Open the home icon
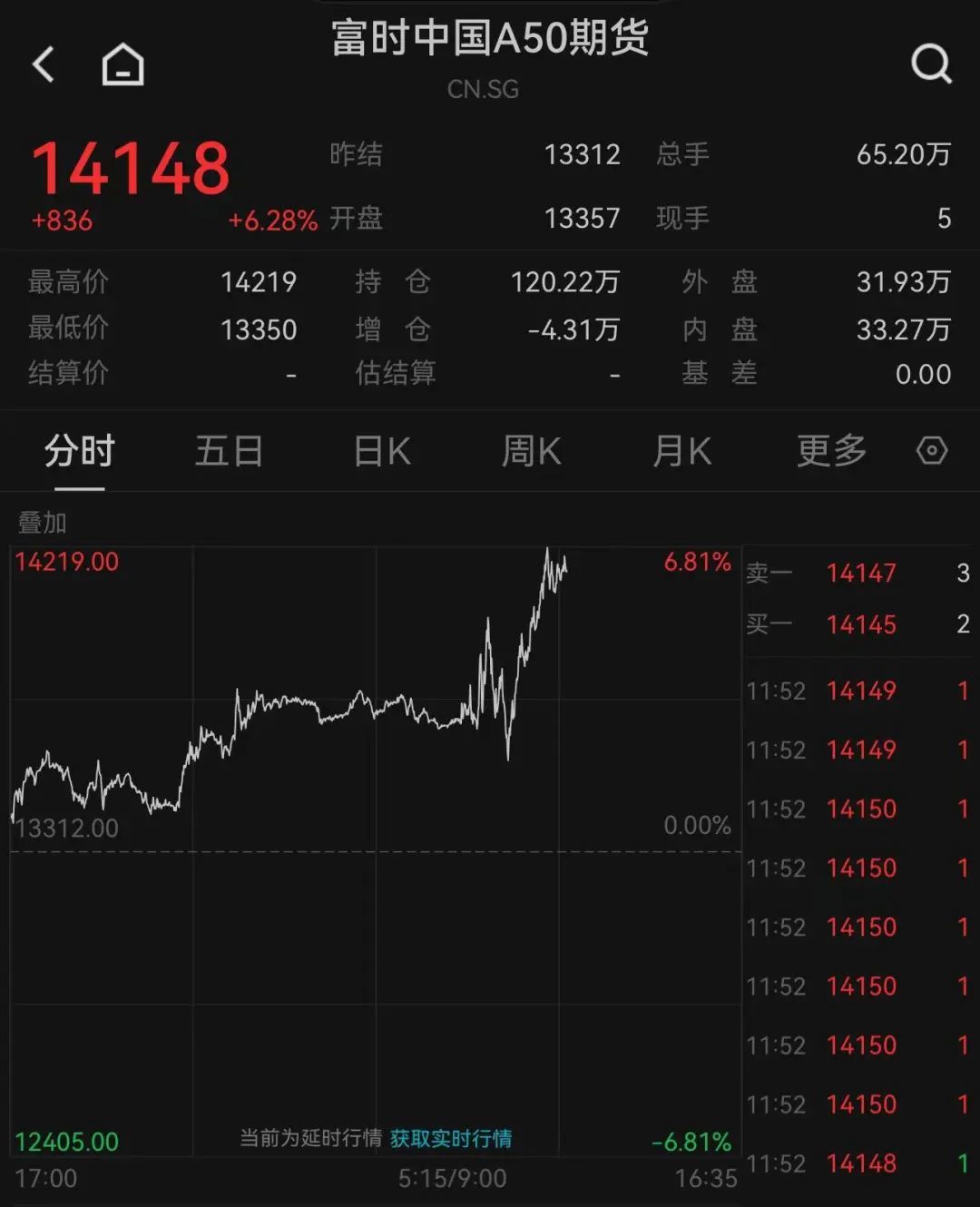Image resolution: width=980 pixels, height=1207 pixels. (x=122, y=64)
